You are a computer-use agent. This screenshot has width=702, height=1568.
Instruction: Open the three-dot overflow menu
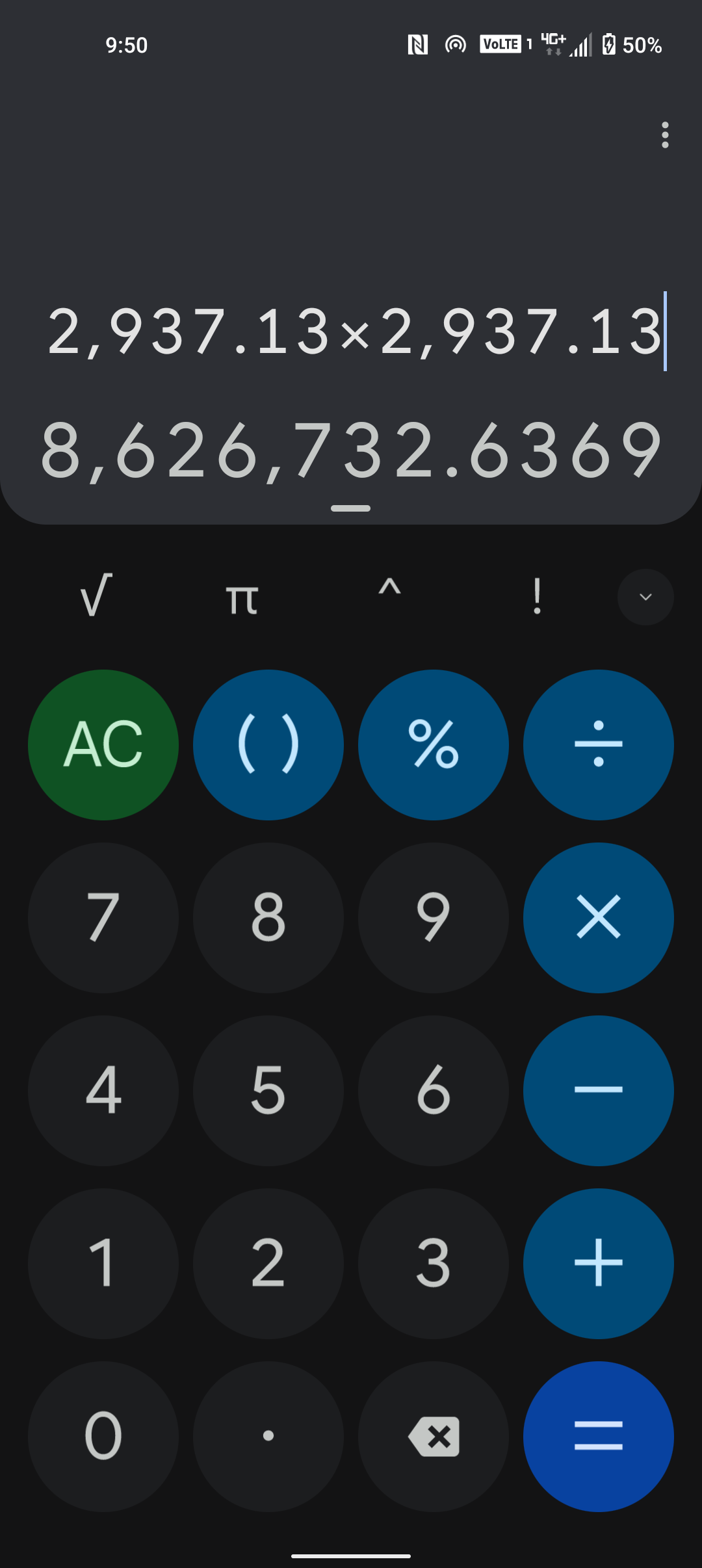click(x=664, y=135)
